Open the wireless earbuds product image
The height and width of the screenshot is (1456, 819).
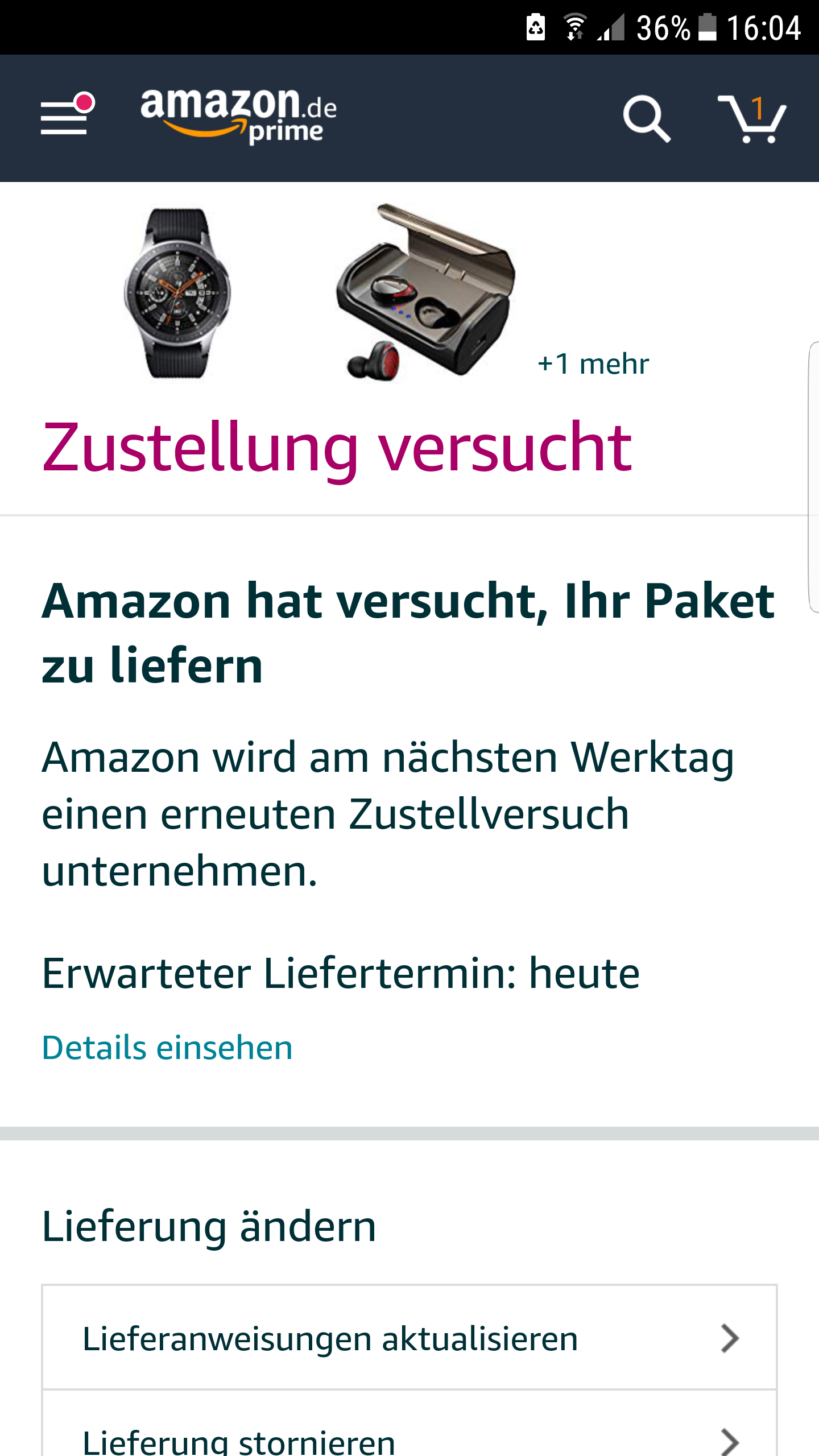(425, 293)
